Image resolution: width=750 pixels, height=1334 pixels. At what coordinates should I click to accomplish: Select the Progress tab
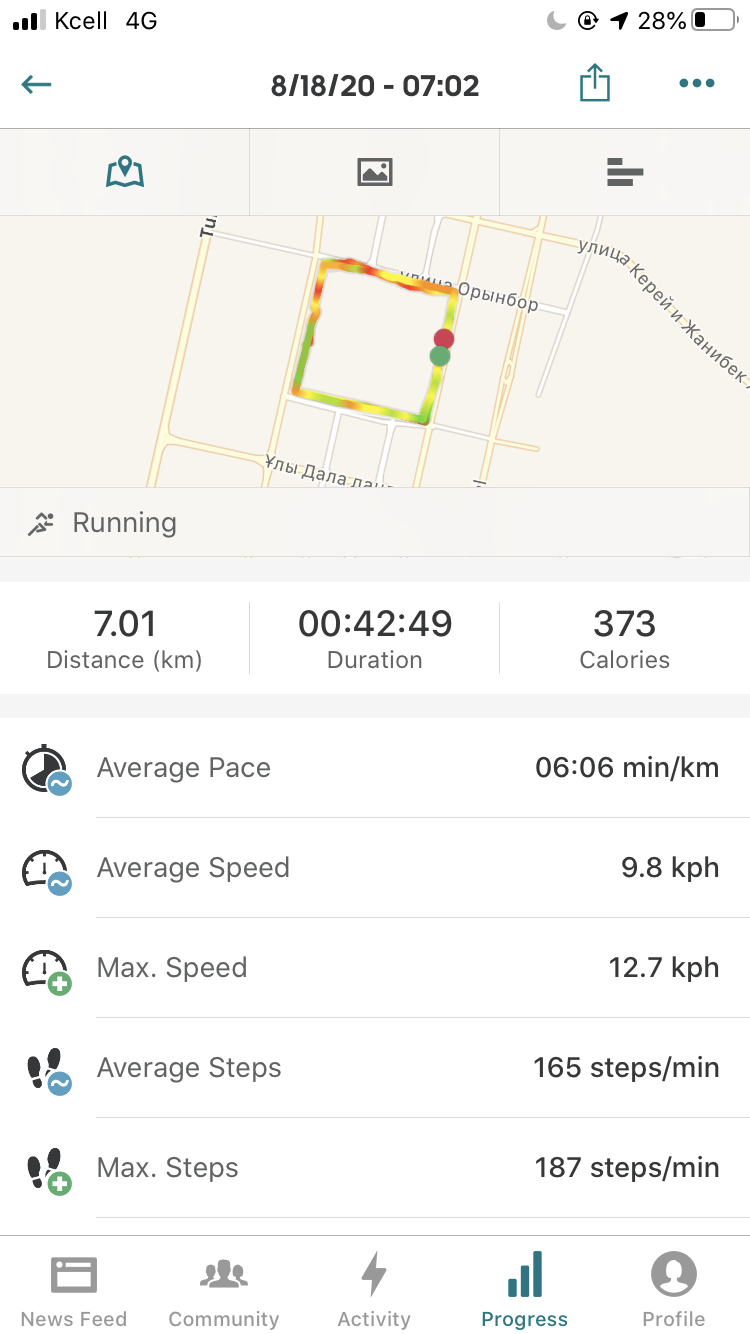pyautogui.click(x=524, y=1290)
